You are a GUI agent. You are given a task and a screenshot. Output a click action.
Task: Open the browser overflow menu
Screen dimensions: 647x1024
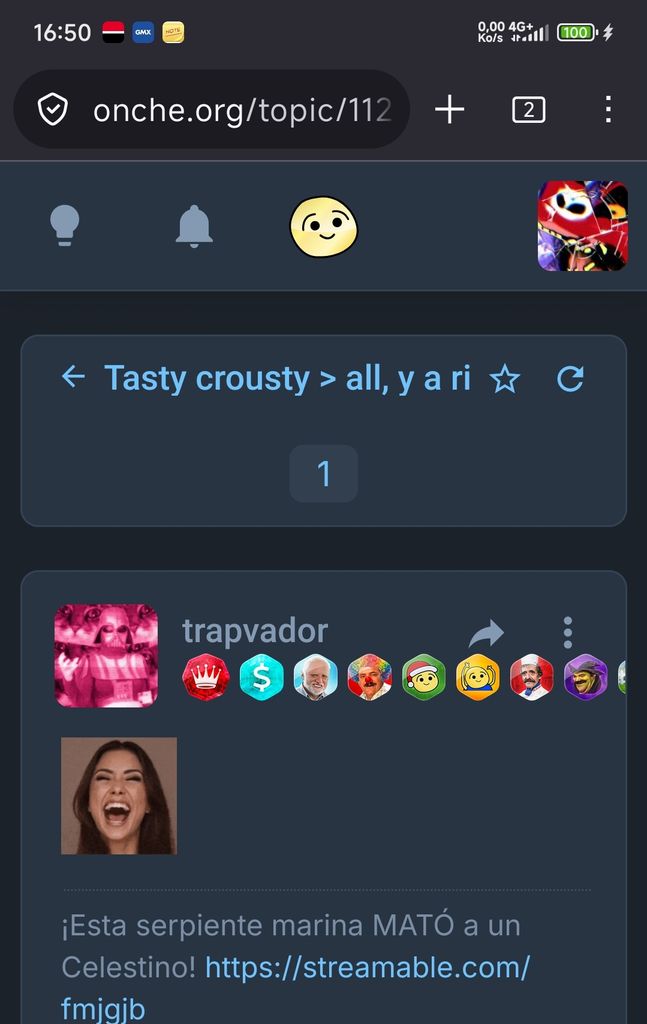(608, 110)
